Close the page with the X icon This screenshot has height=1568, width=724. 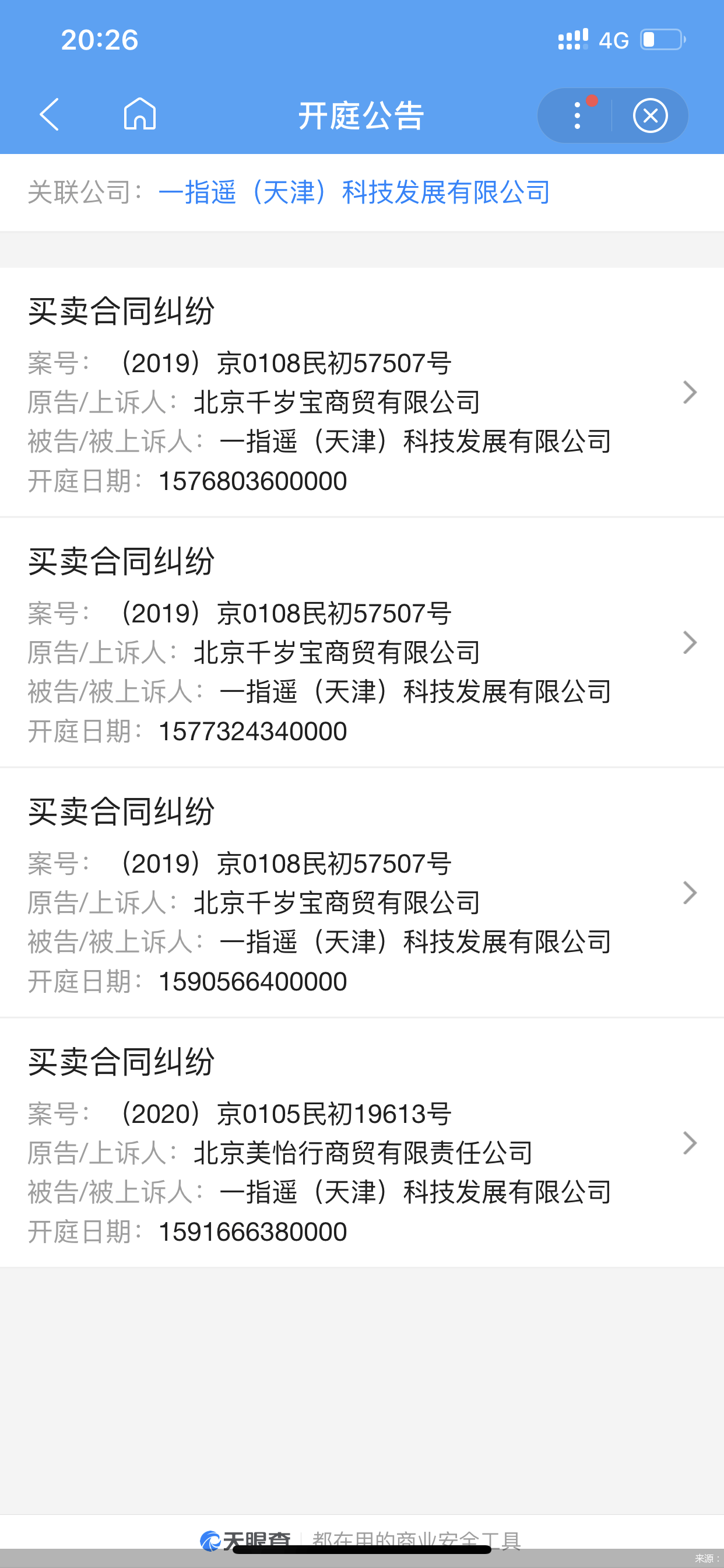[649, 115]
